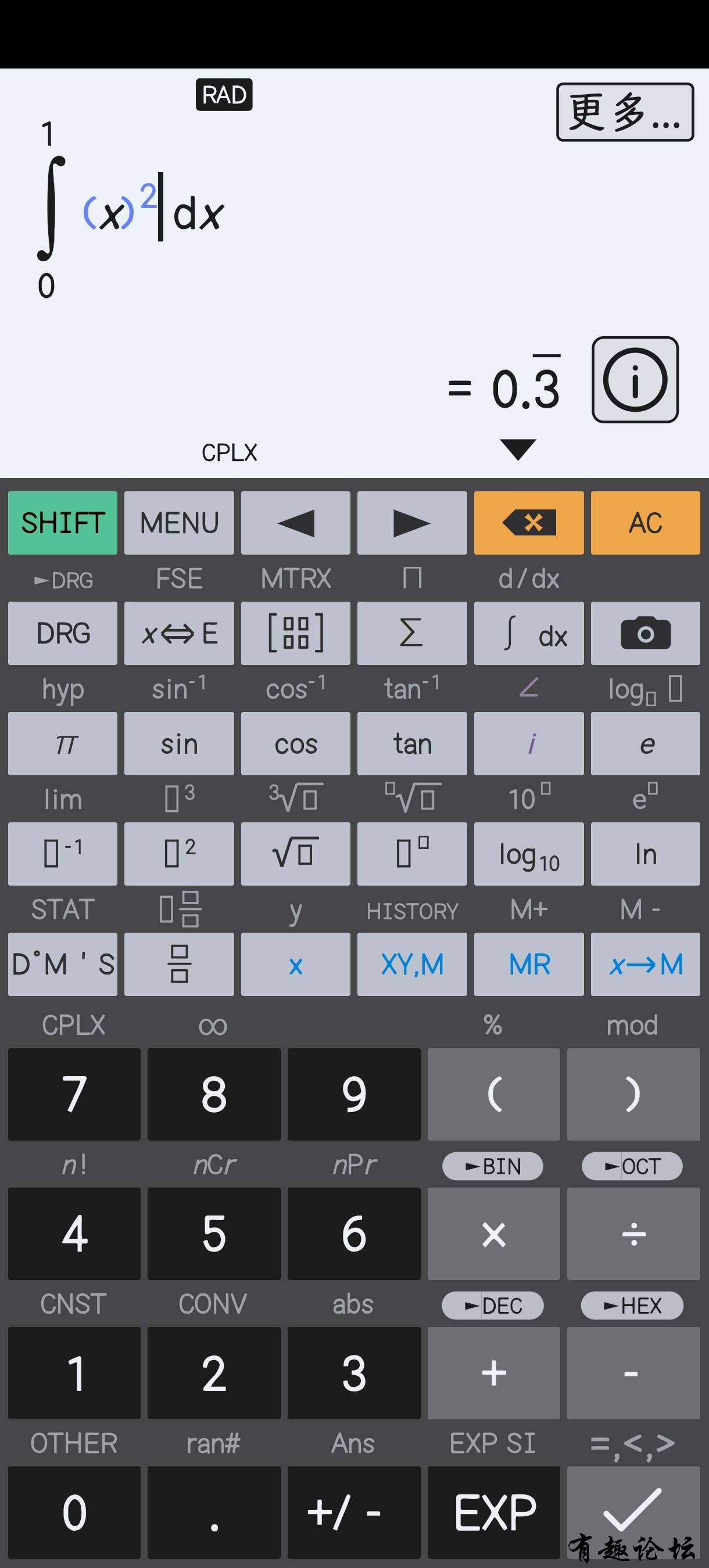Activate the SHIFT key

coord(63,523)
